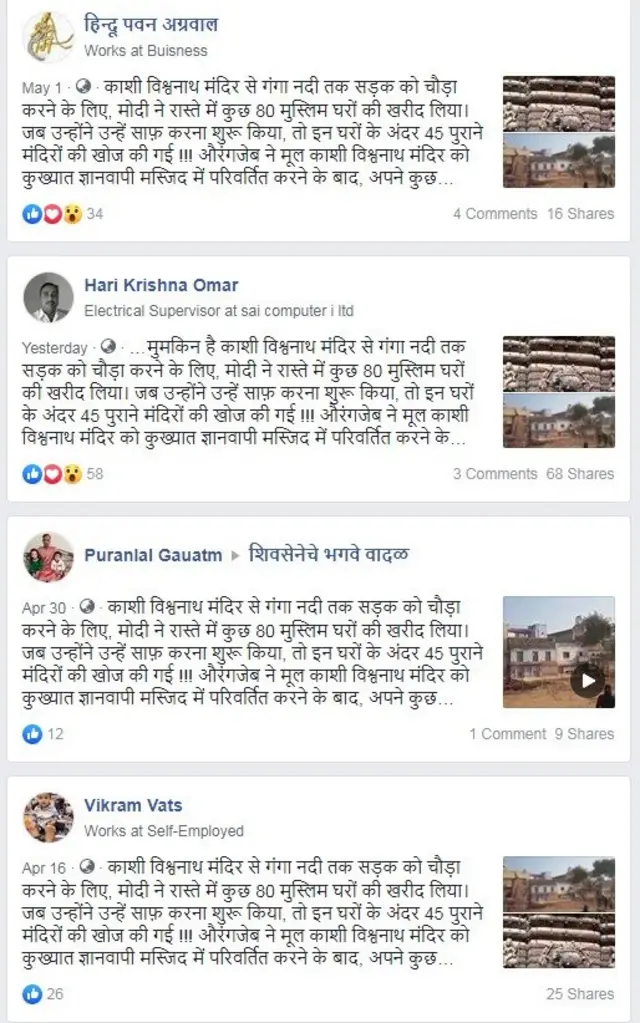Open the photo thumbnail in the May 1 post
640x1023 pixels.
pos(558,131)
